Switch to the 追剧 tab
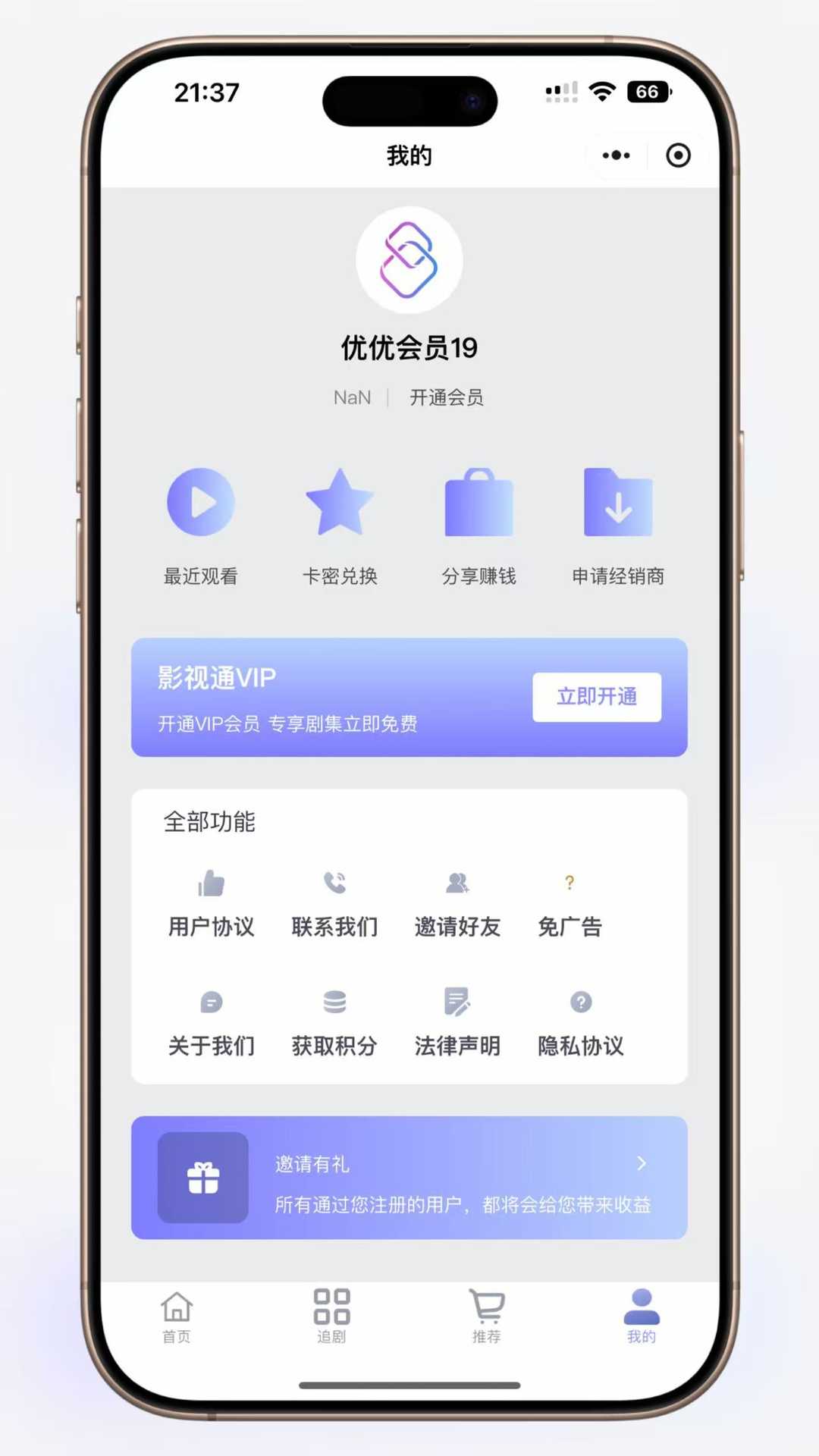 click(x=331, y=1317)
